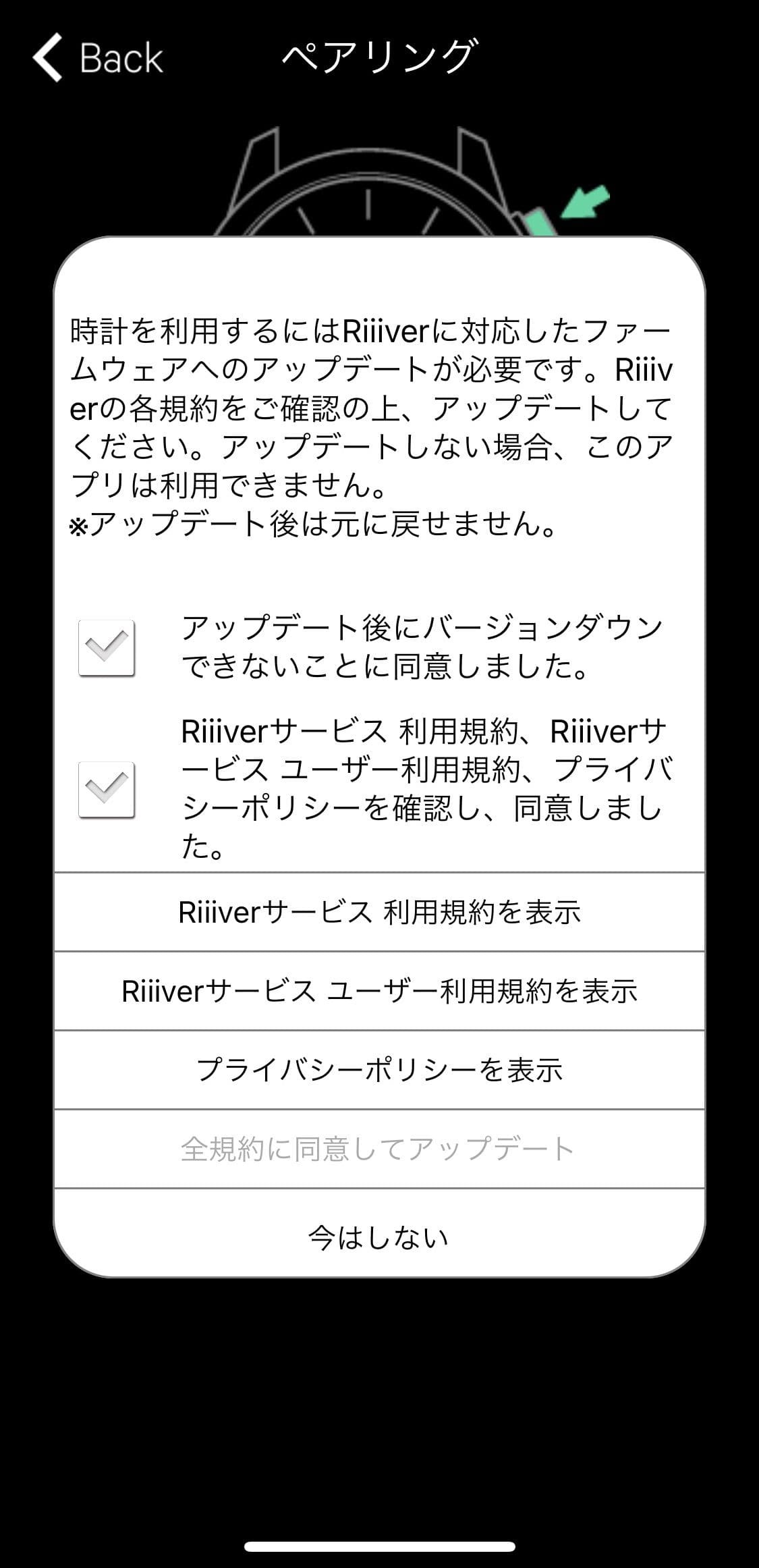Open Riiiverサービス 利用規約を表示
The image size is (759, 1568).
pos(379,912)
